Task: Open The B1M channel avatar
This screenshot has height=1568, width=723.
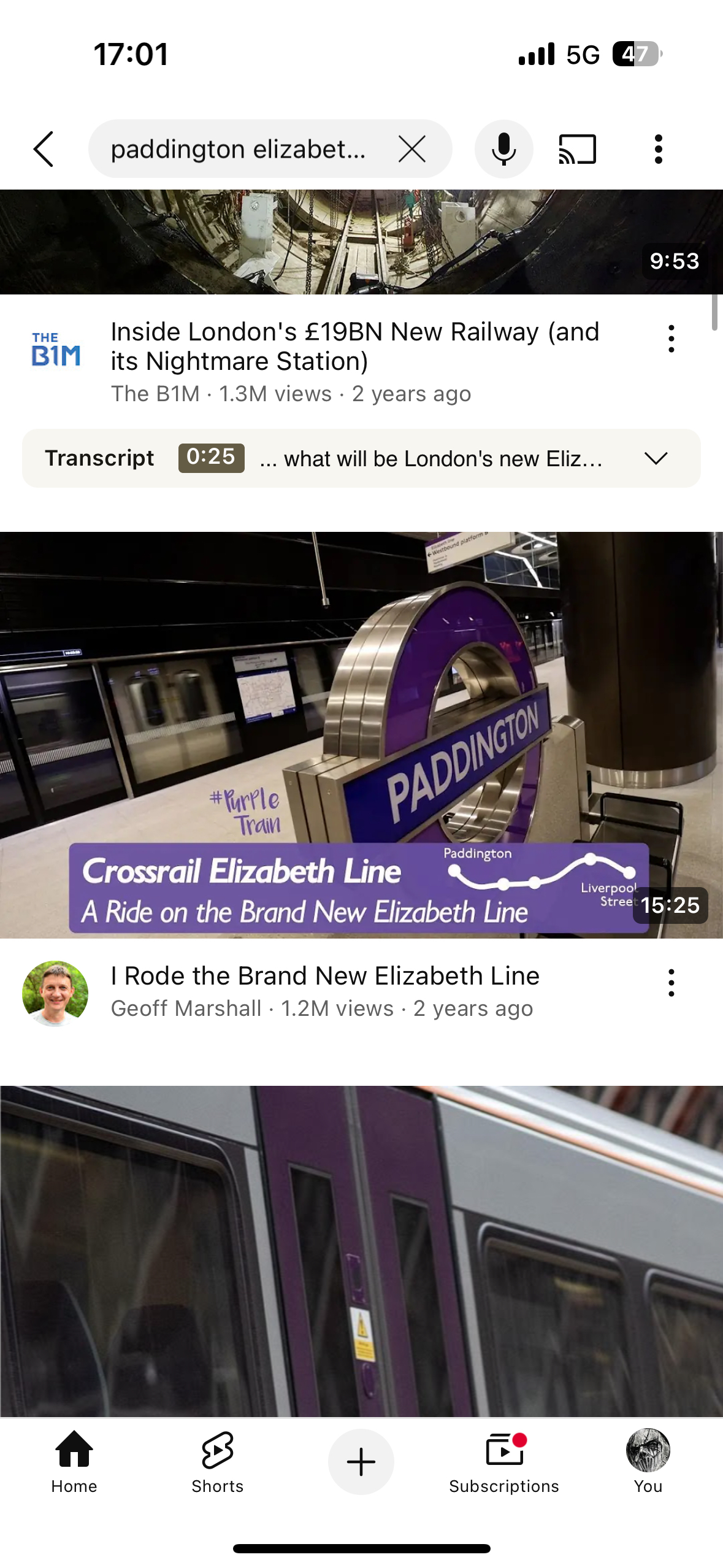Action: [x=55, y=350]
